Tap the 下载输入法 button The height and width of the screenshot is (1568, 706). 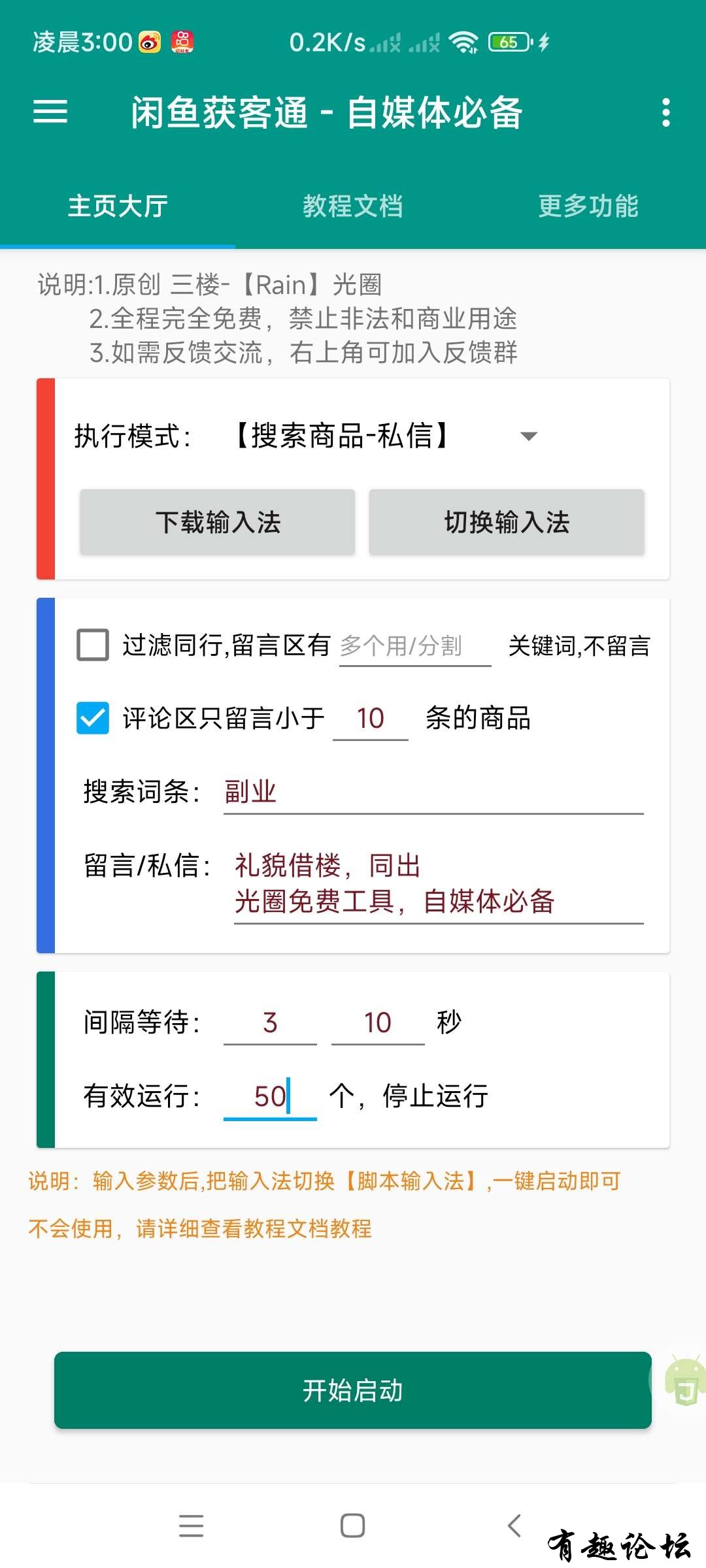tap(218, 522)
